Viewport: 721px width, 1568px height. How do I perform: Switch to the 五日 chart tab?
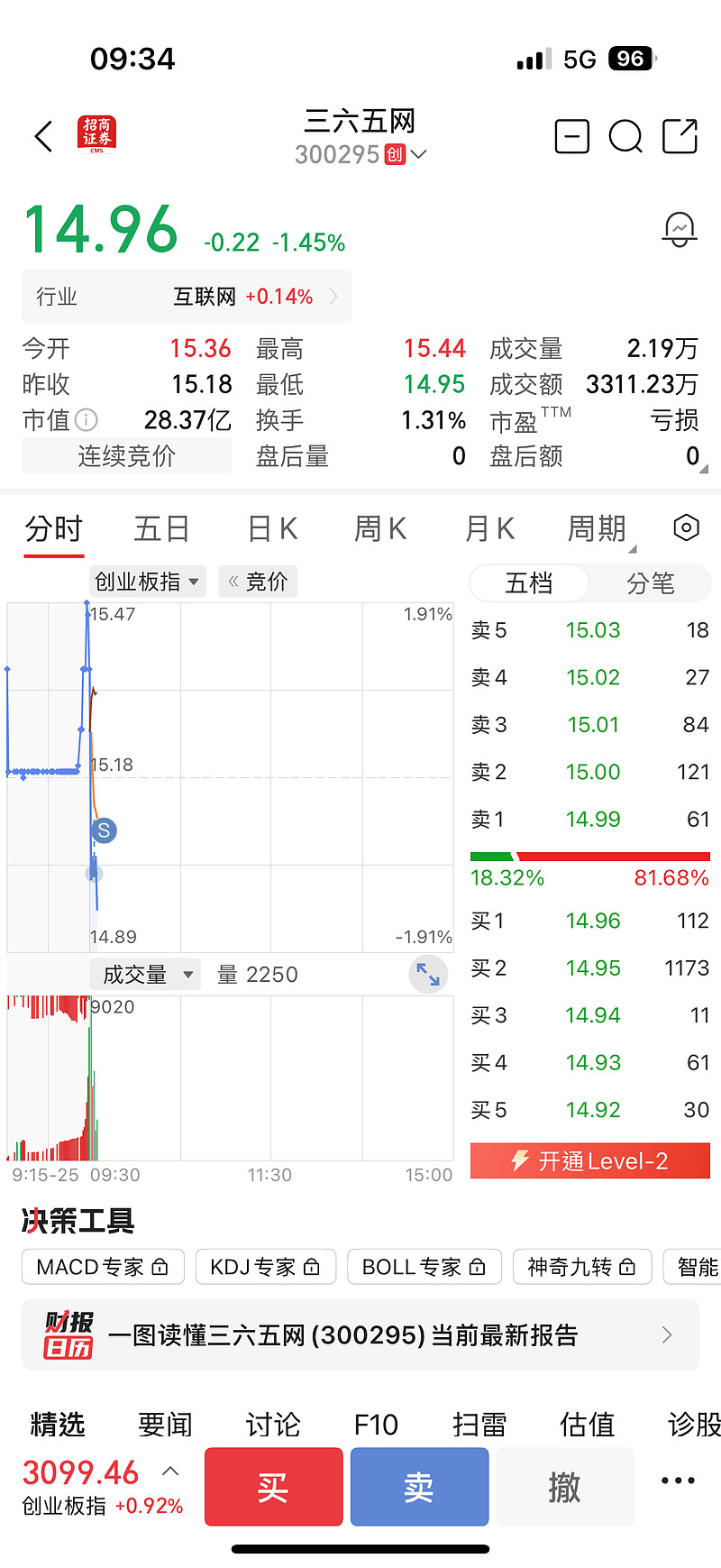point(161,528)
